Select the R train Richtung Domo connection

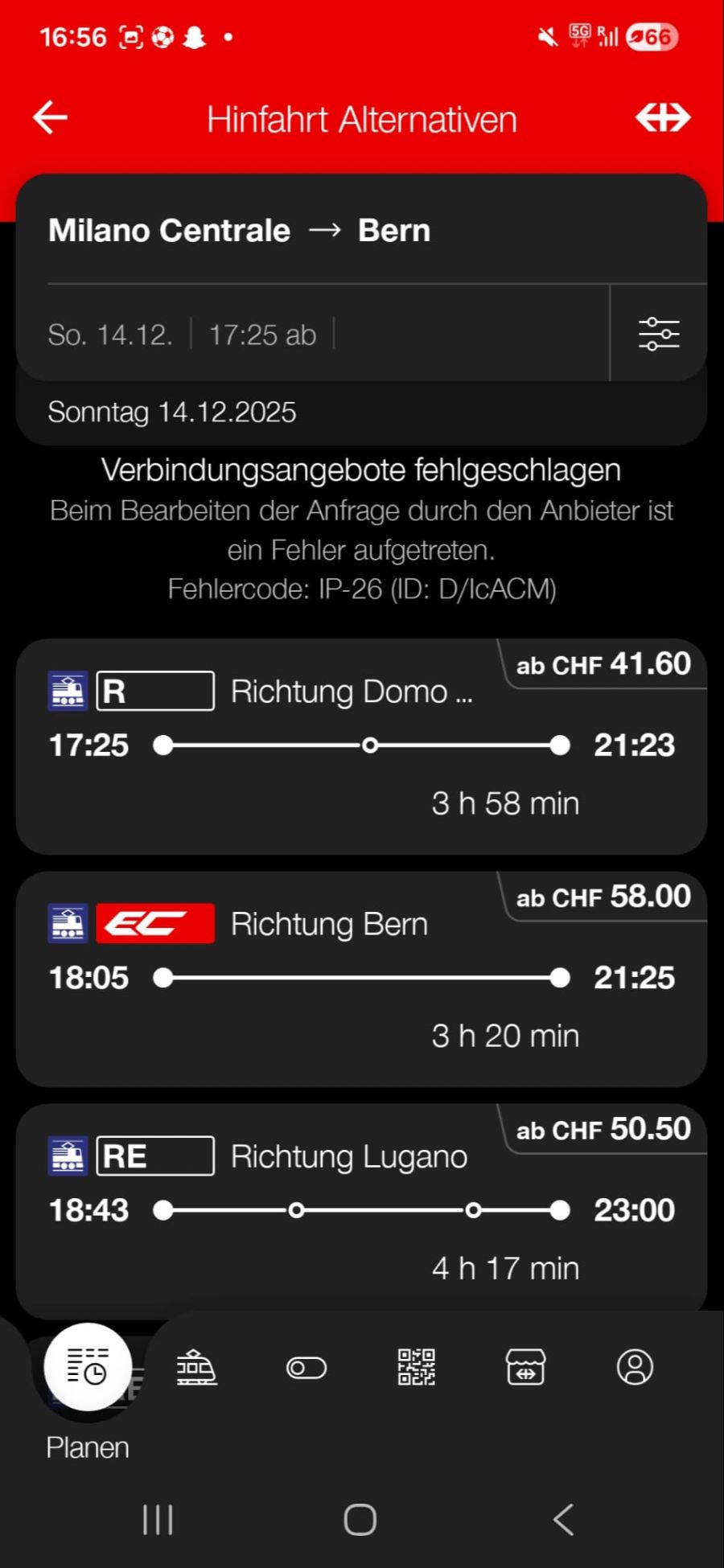coord(360,744)
